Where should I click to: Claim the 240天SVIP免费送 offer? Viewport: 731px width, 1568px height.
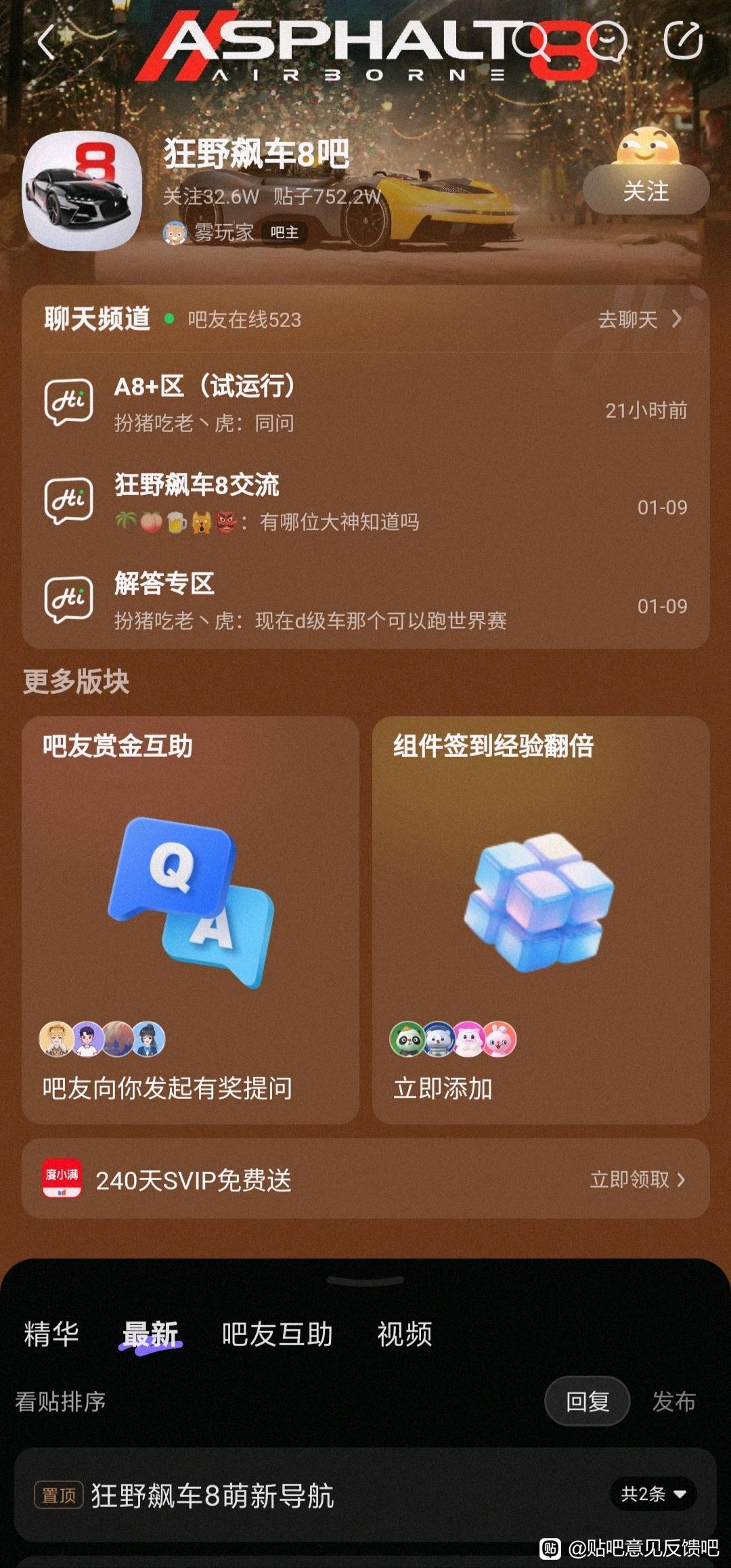pos(636,1180)
